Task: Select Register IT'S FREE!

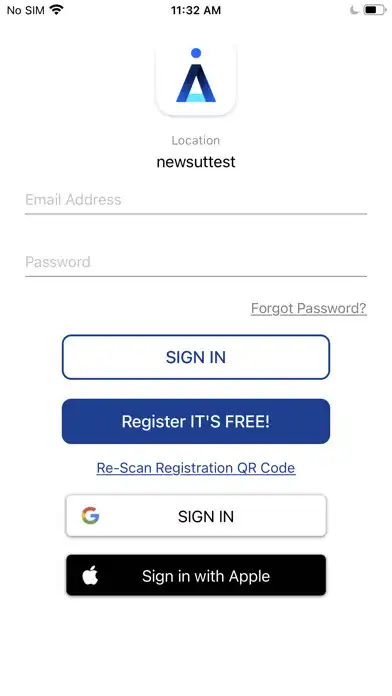Action: (x=196, y=421)
